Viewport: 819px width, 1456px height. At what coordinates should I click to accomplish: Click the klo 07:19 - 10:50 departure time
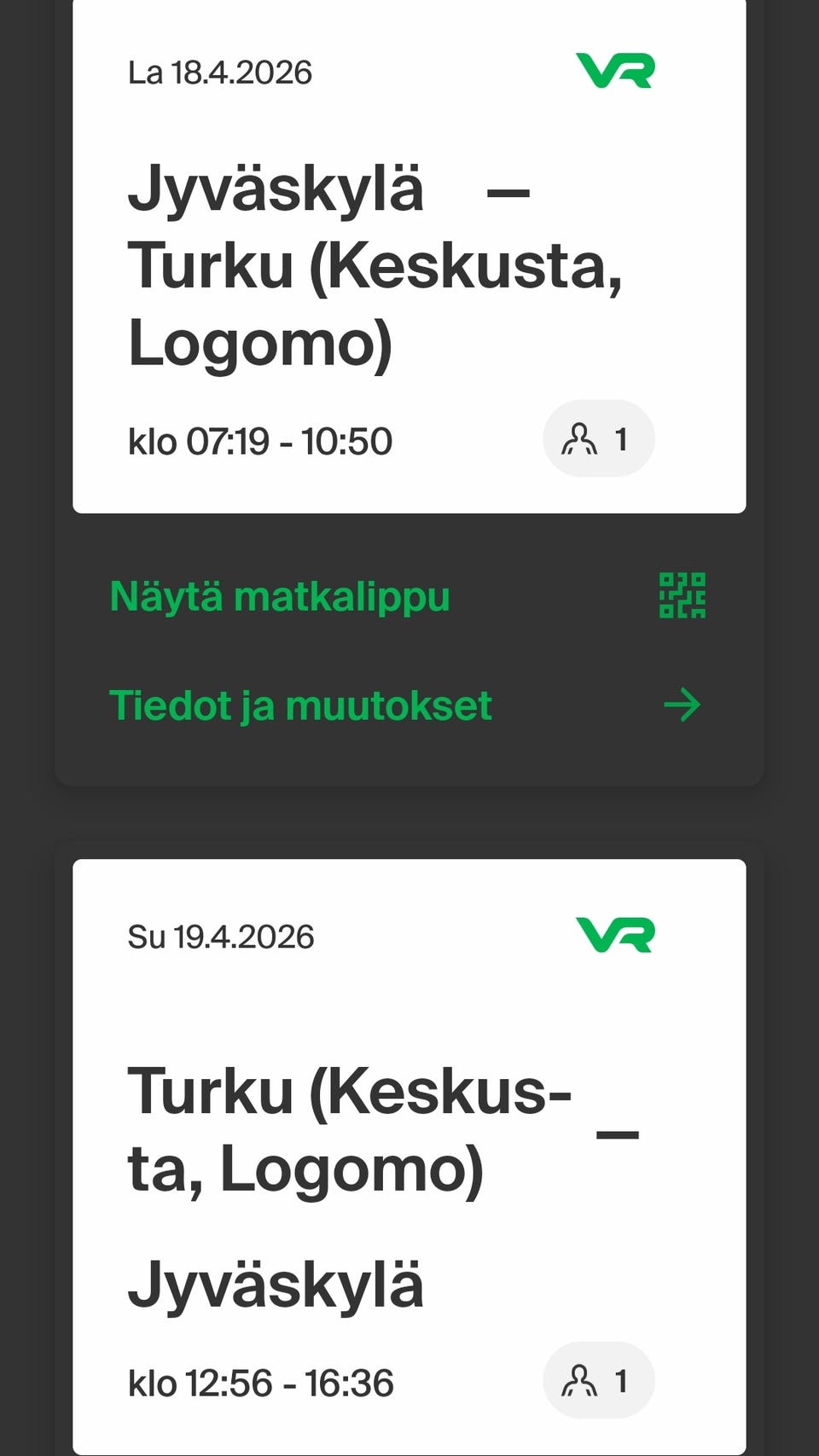click(x=260, y=441)
